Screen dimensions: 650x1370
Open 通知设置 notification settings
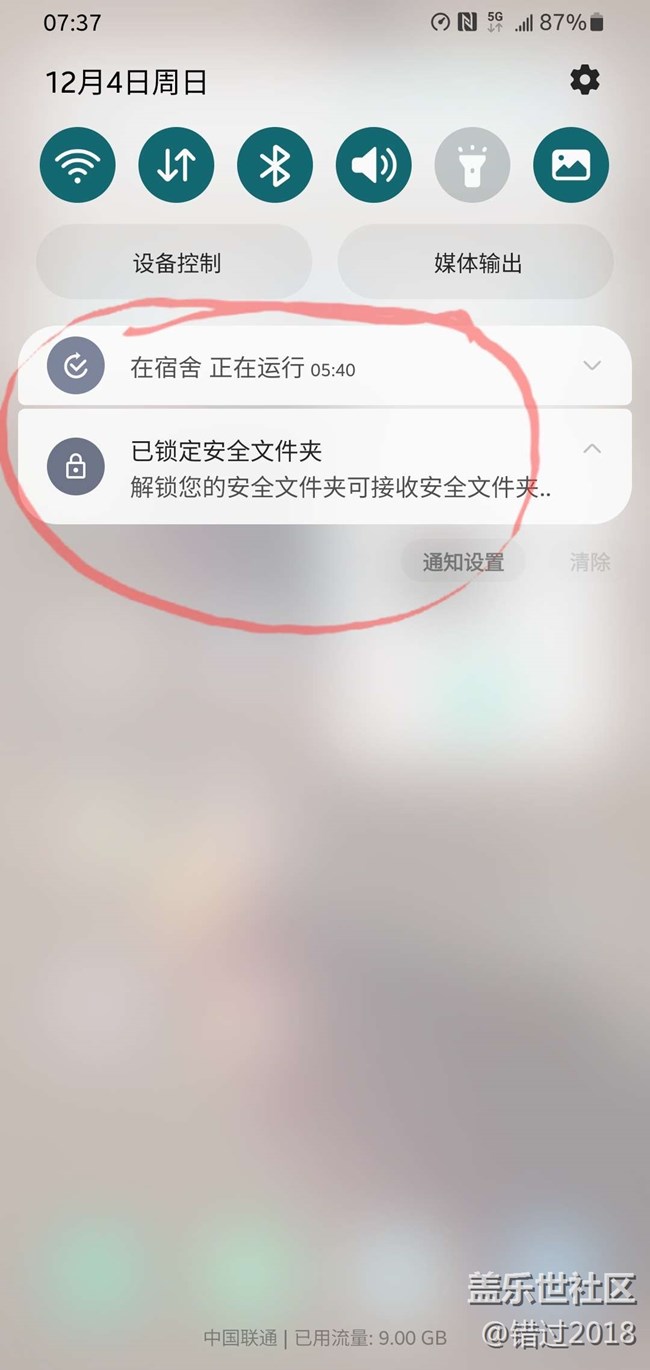(462, 562)
